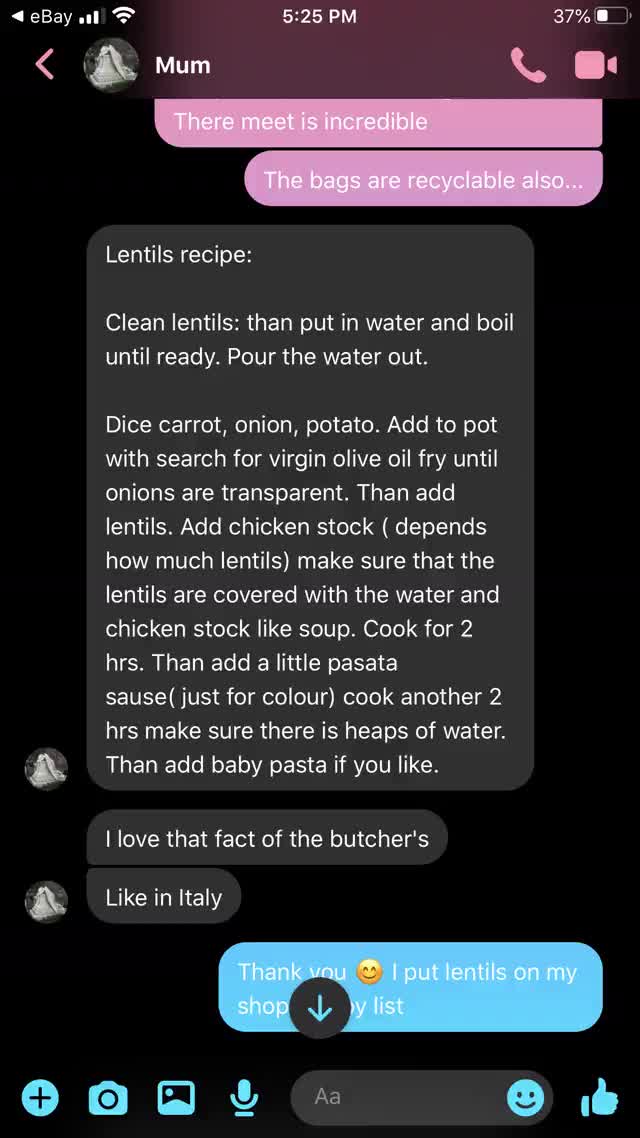The image size is (640, 1138).
Task: Send a thumbs-up like
Action: (x=599, y=1097)
